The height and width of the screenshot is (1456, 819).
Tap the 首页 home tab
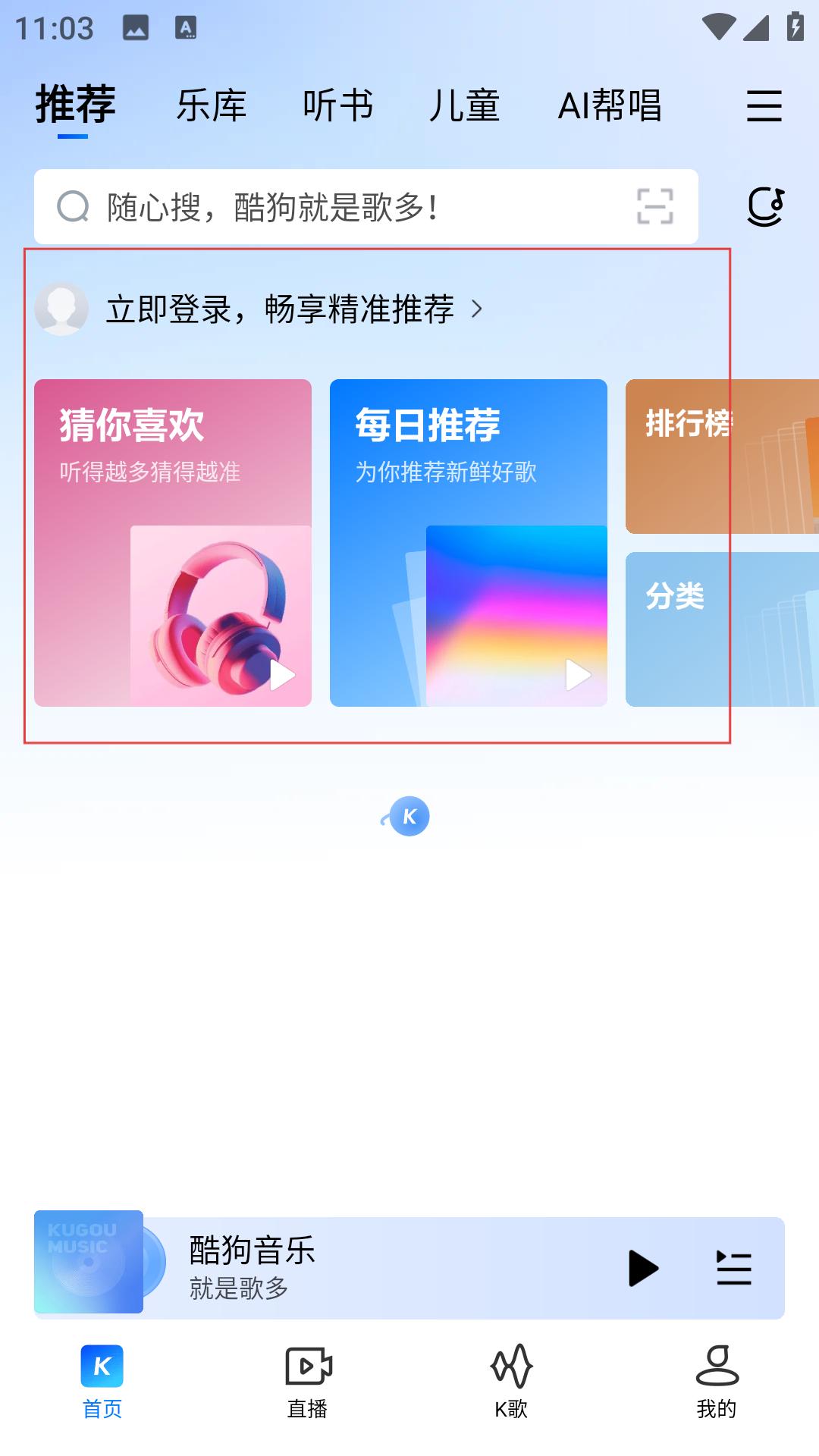[102, 1382]
